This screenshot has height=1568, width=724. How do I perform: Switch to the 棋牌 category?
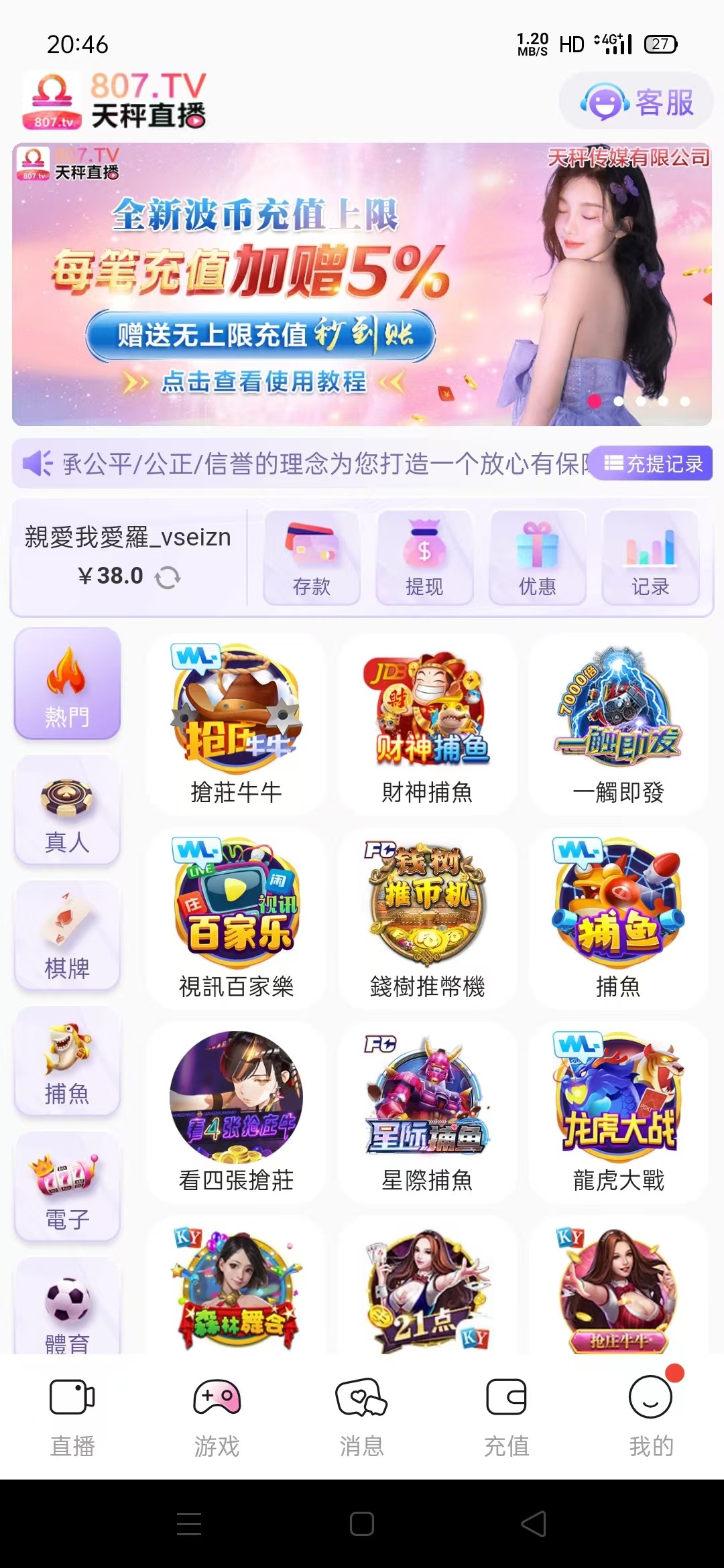point(67,935)
